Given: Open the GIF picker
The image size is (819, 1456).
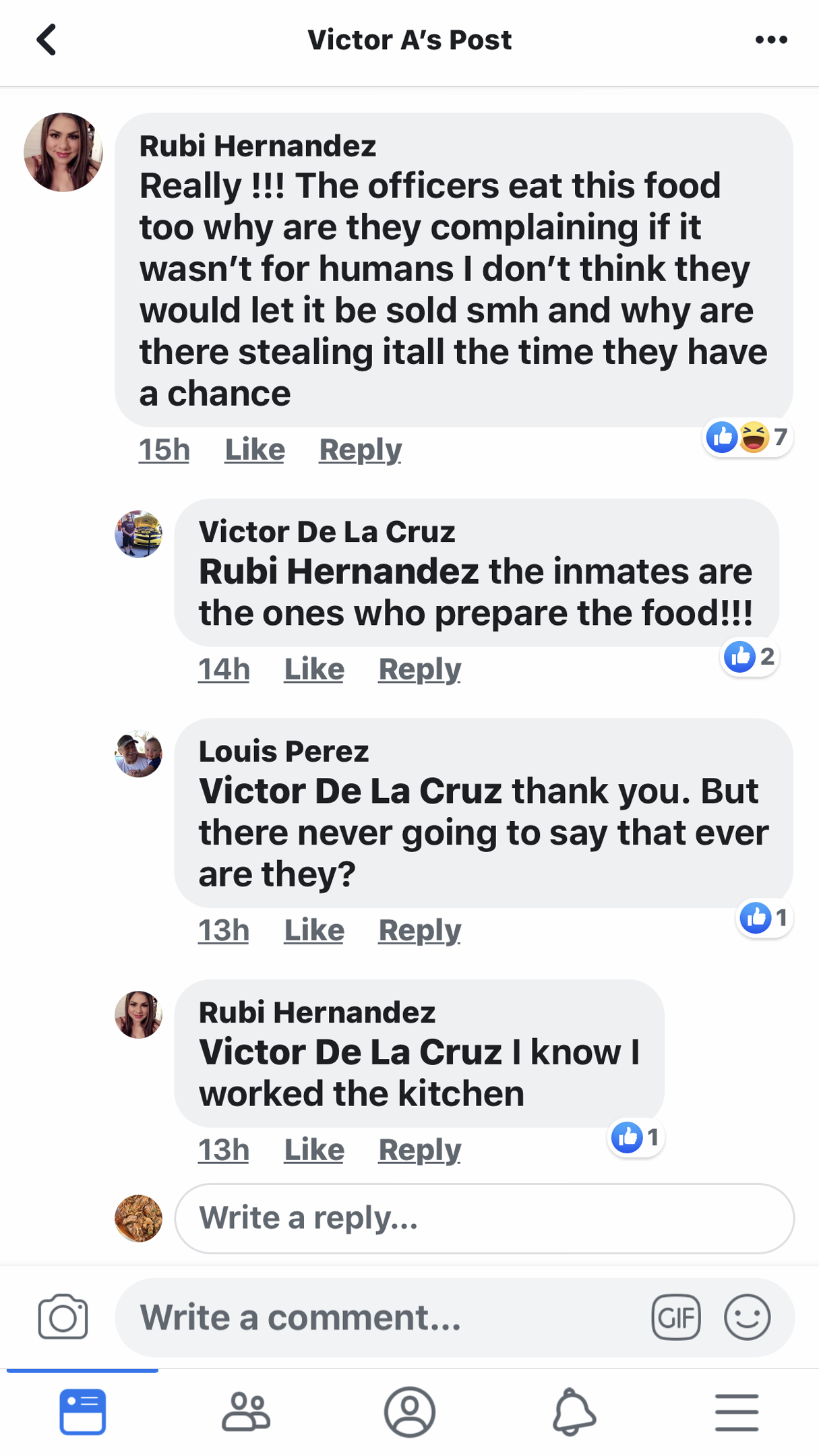Looking at the screenshot, I should click(676, 1317).
